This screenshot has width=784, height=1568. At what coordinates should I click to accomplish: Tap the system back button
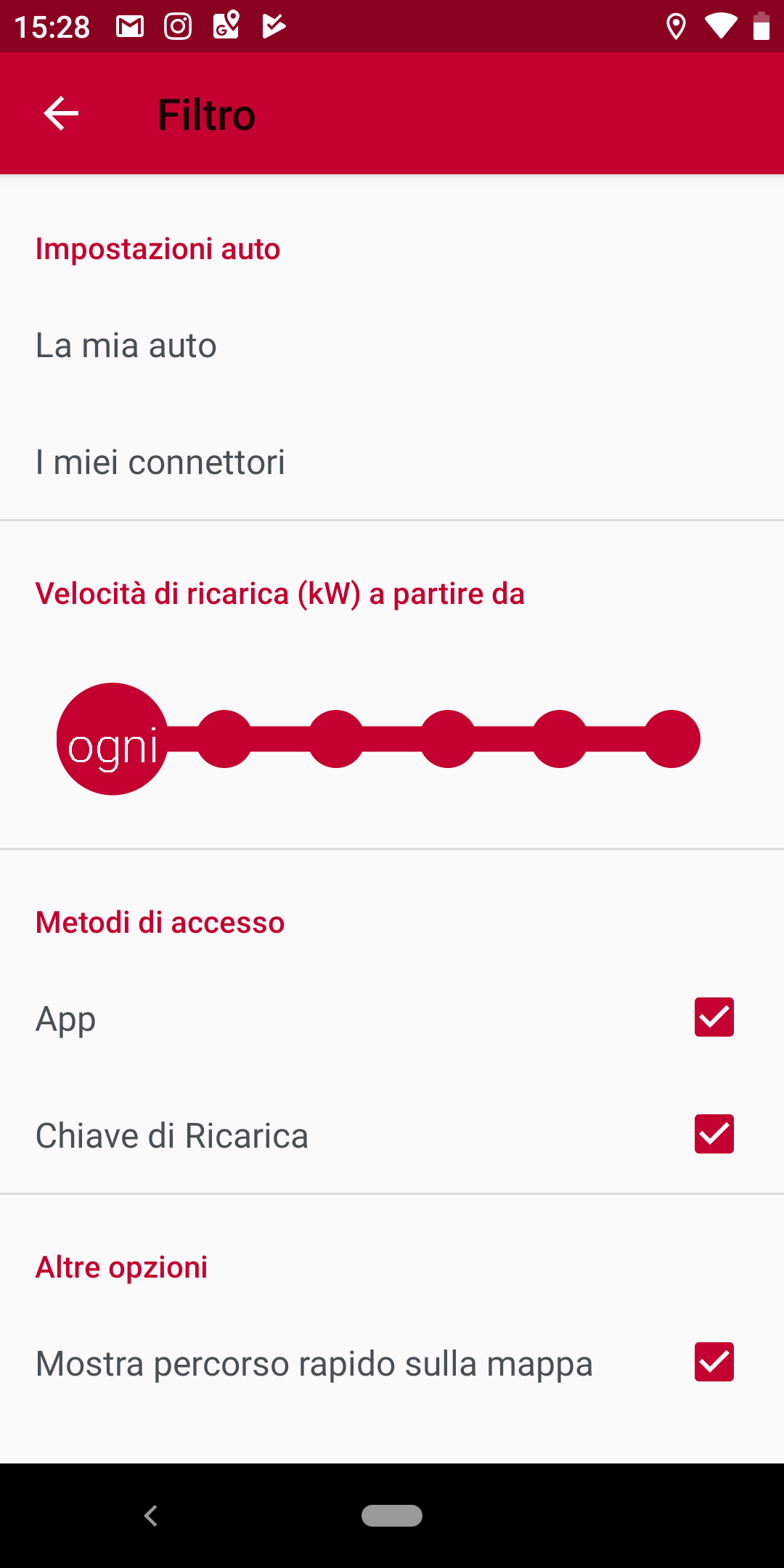click(151, 1516)
